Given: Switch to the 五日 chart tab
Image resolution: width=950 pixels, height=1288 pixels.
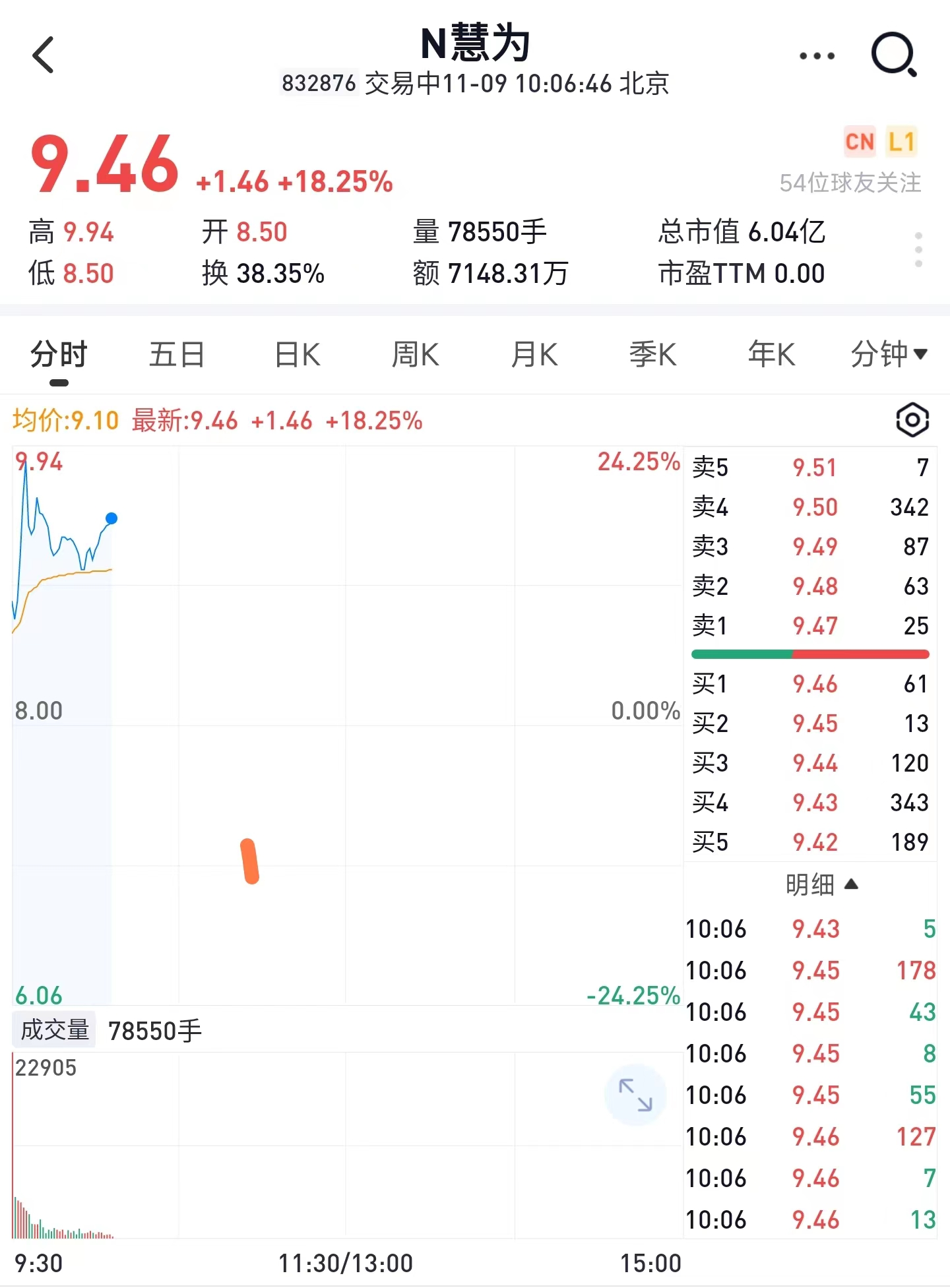Looking at the screenshot, I should click(177, 355).
